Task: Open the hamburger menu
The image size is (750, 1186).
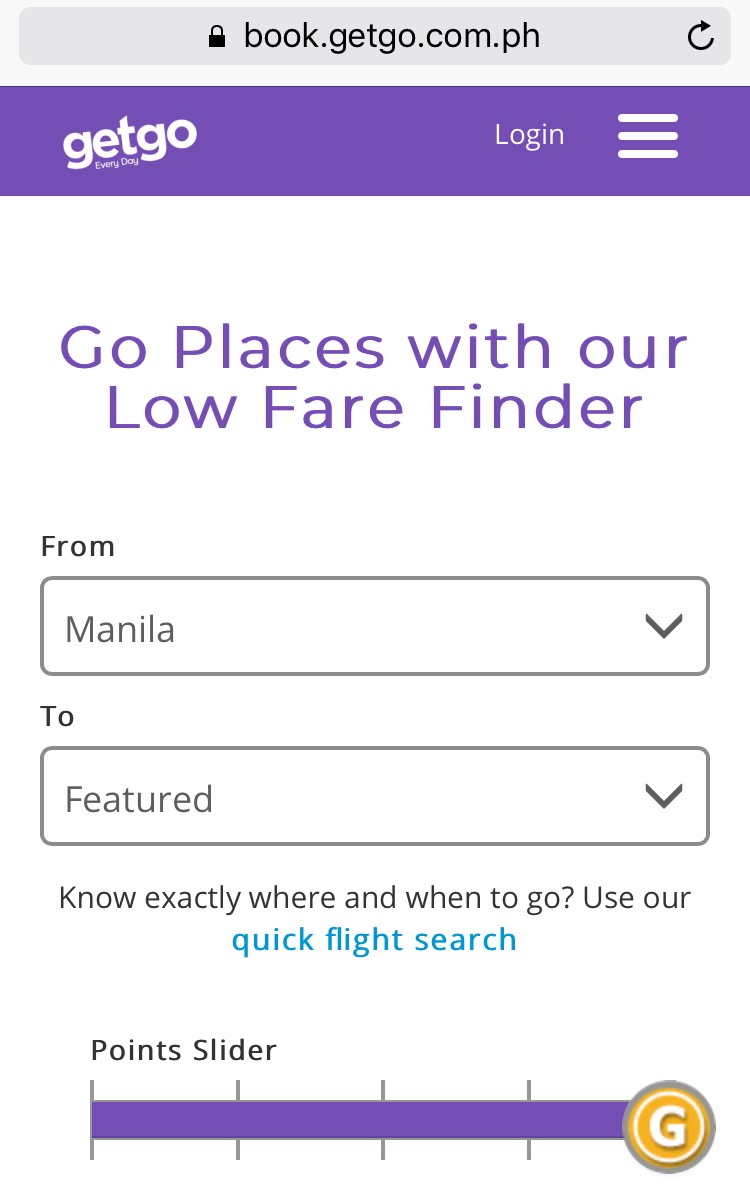Action: (647, 136)
